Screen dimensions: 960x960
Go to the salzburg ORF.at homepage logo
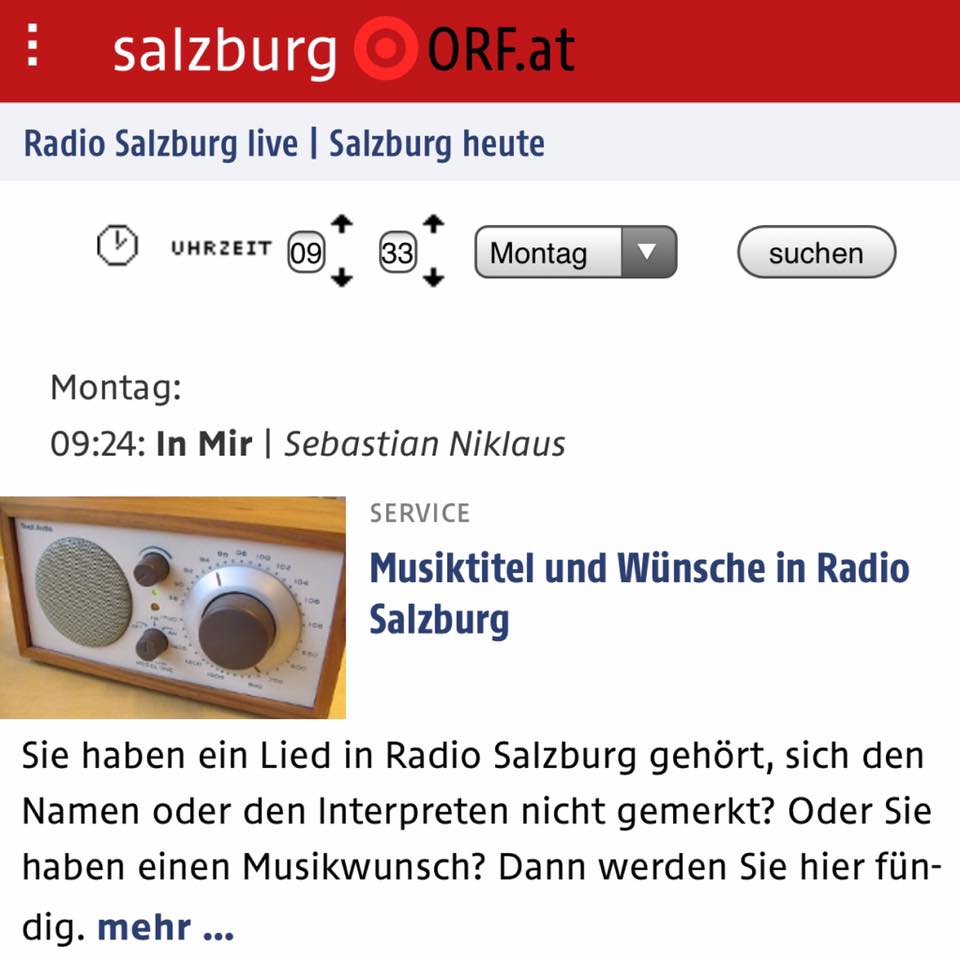(343, 50)
